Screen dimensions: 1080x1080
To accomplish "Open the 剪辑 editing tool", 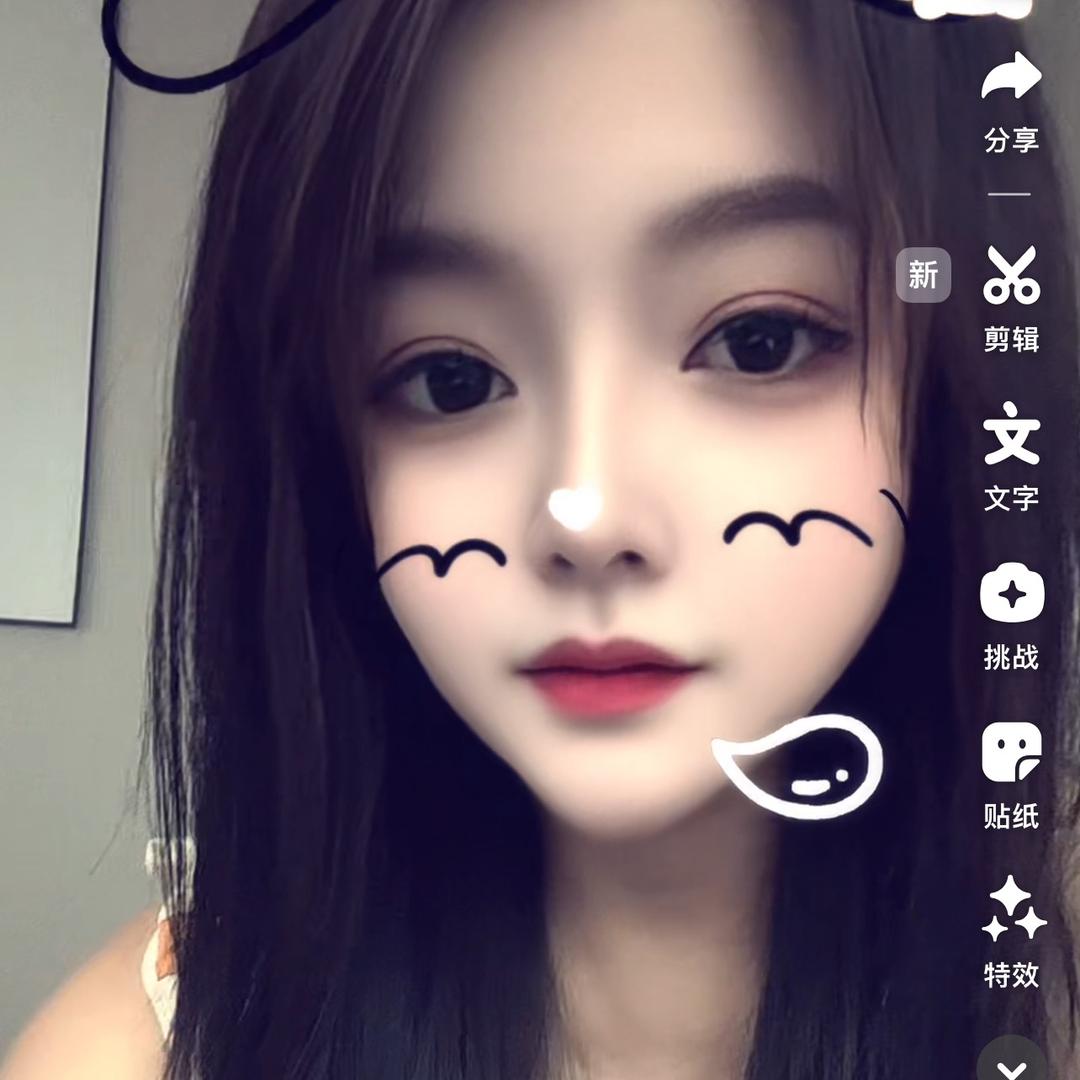I will point(1011,277).
